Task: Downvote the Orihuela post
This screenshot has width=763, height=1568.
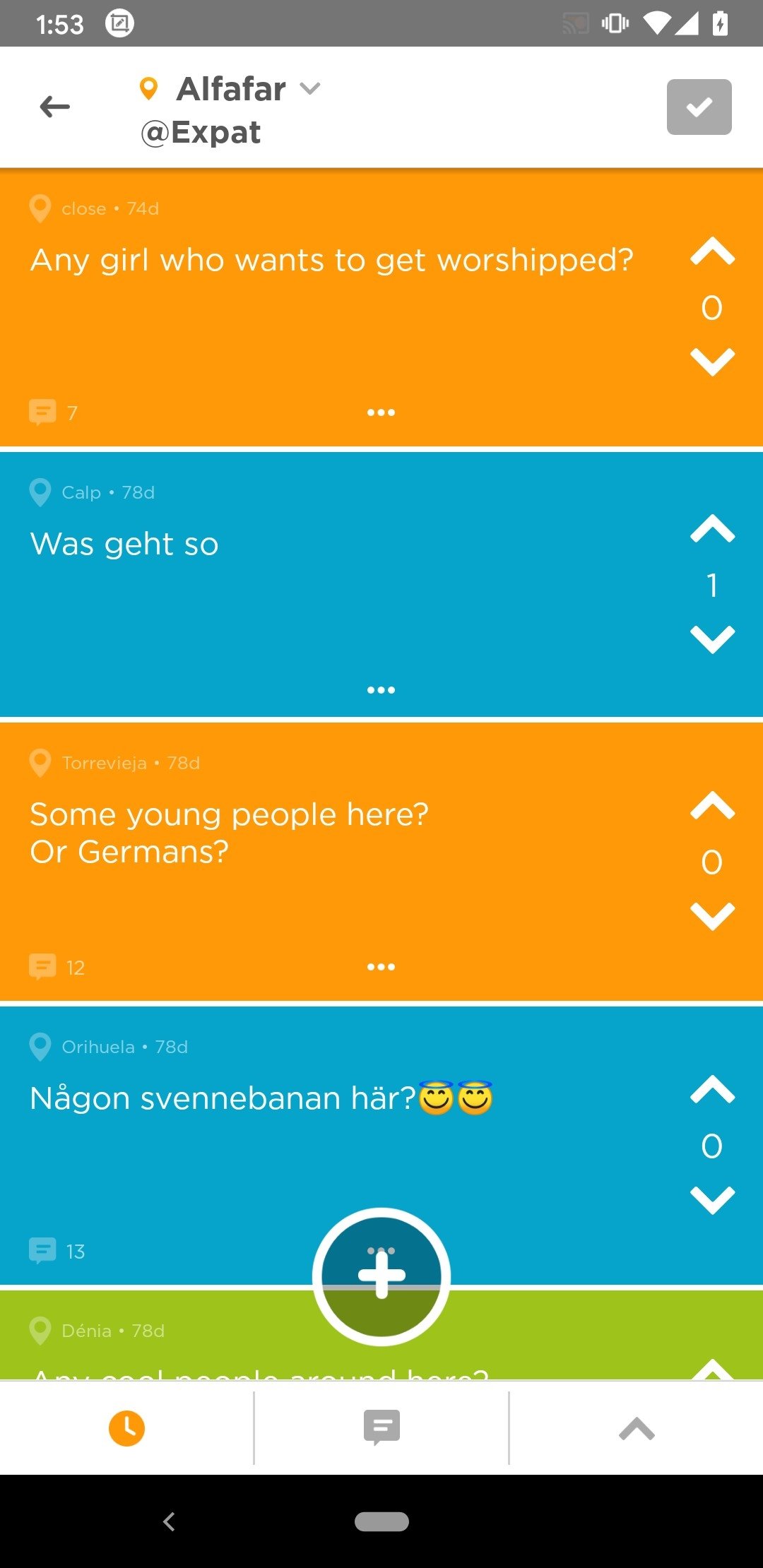Action: pyautogui.click(x=712, y=1200)
